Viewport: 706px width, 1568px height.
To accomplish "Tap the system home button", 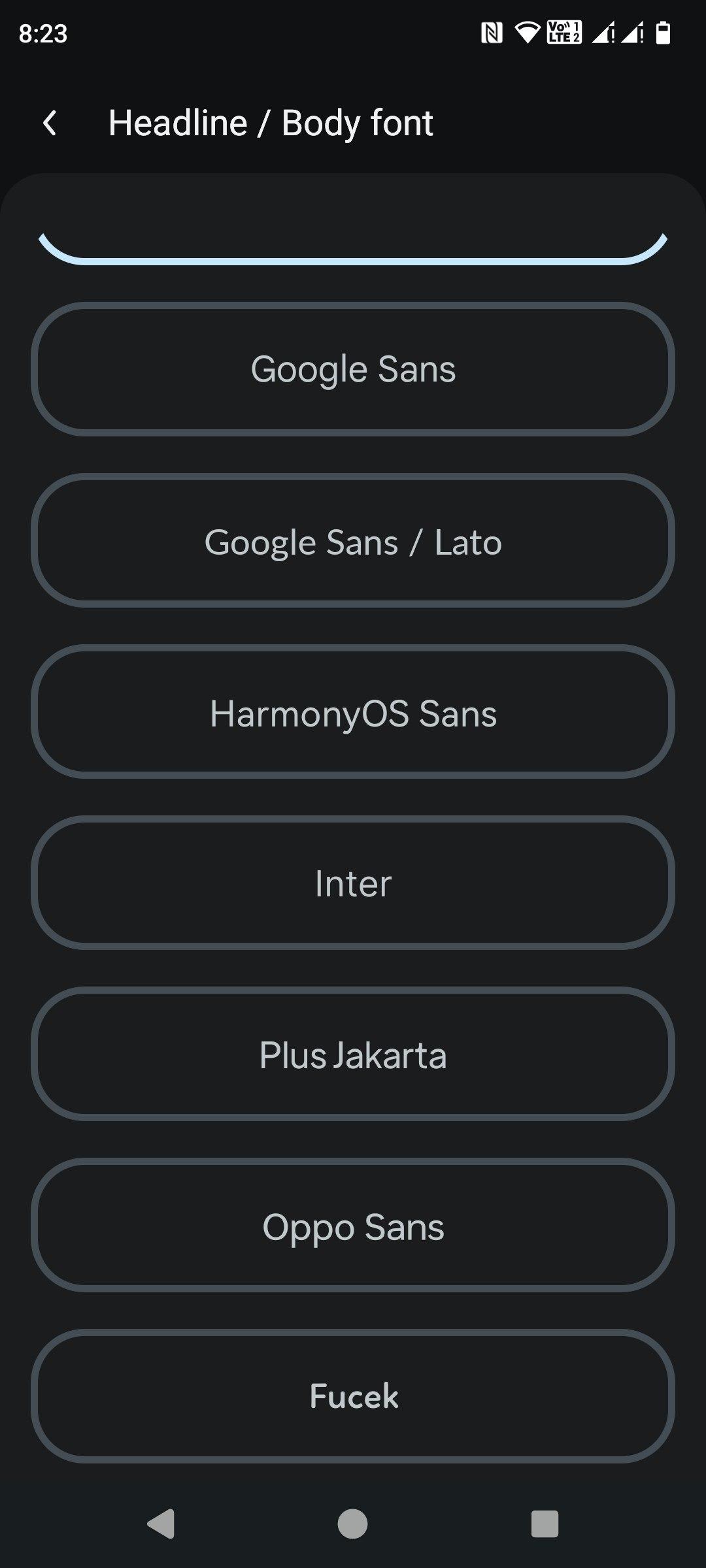I will [352, 1524].
